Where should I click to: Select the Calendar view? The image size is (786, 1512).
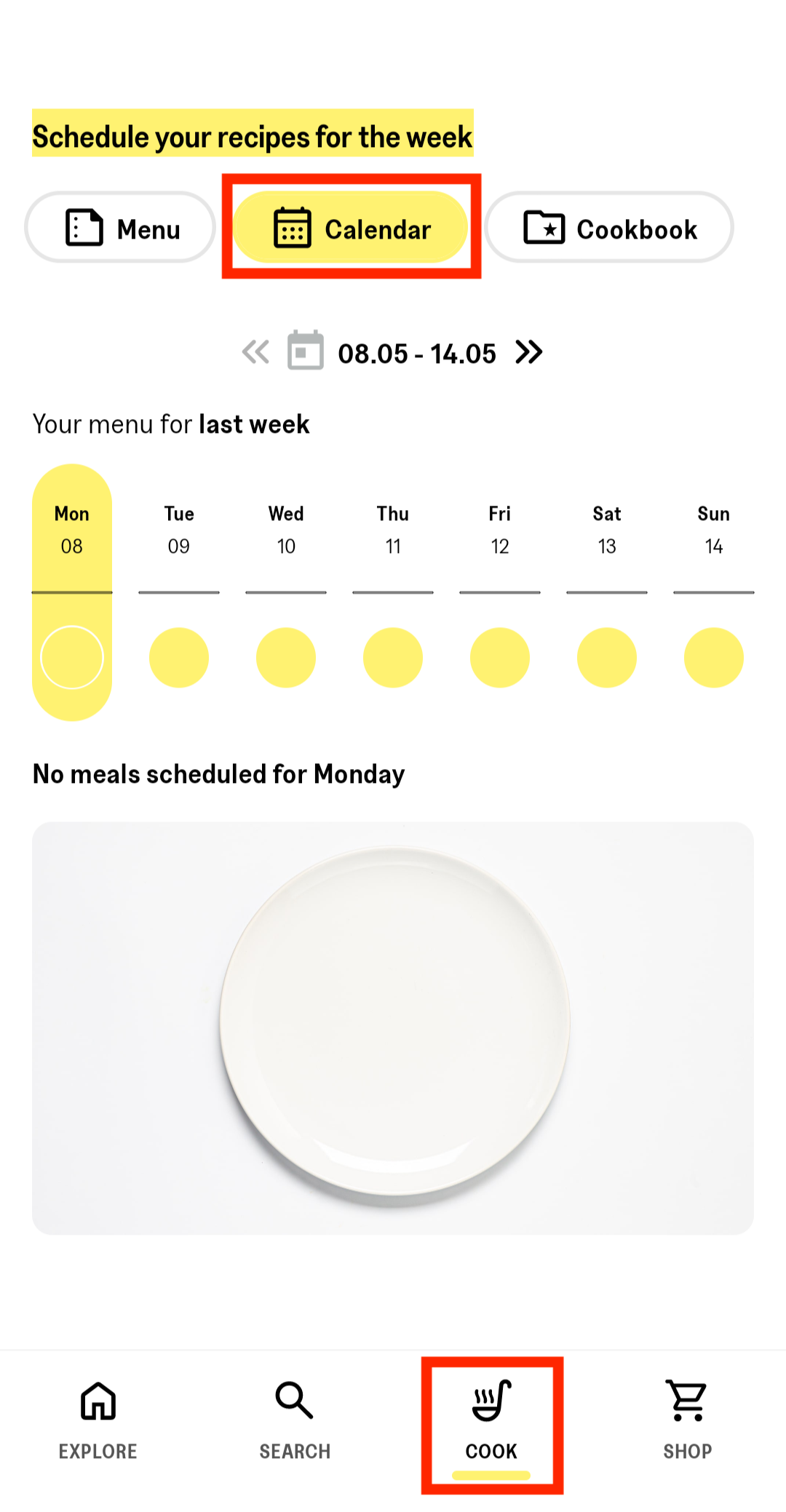[x=351, y=228]
